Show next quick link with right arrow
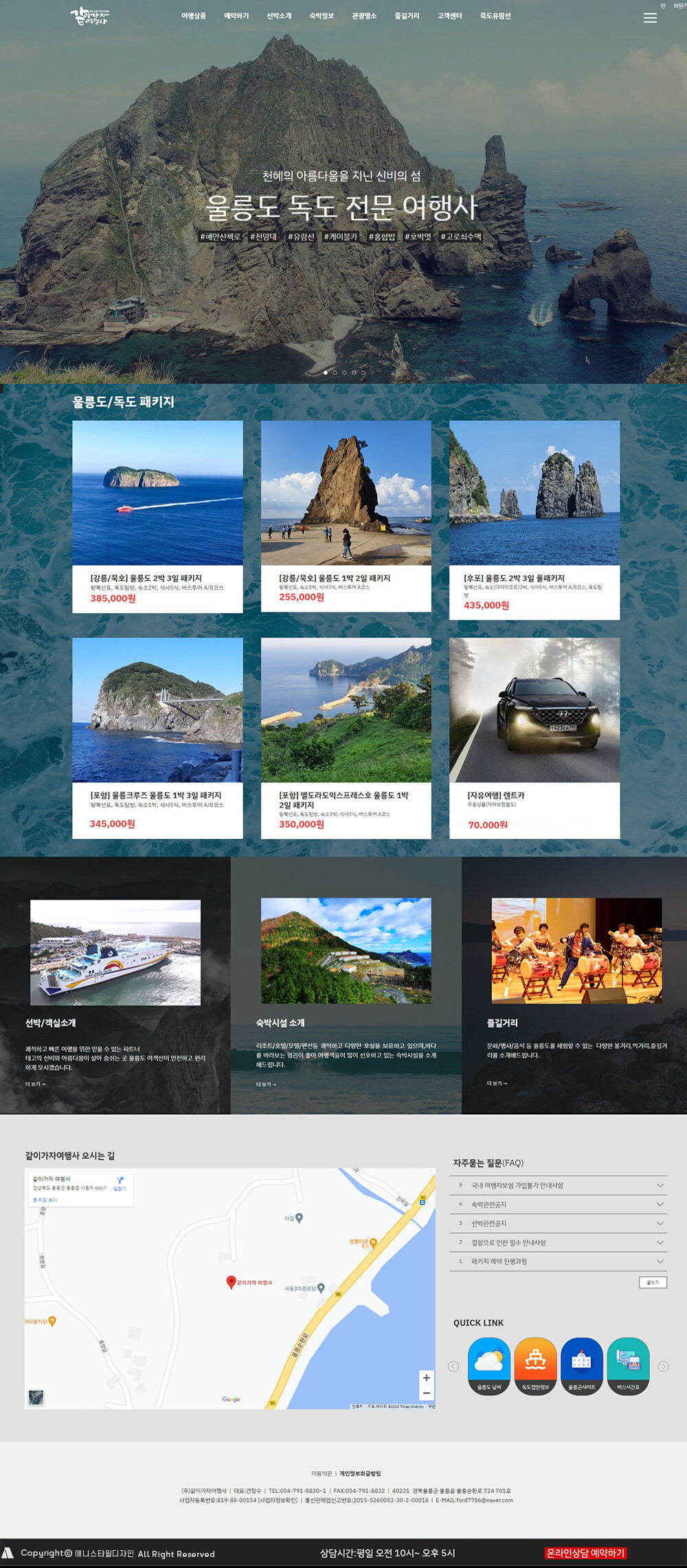The height and width of the screenshot is (1568, 687). pyautogui.click(x=663, y=1366)
